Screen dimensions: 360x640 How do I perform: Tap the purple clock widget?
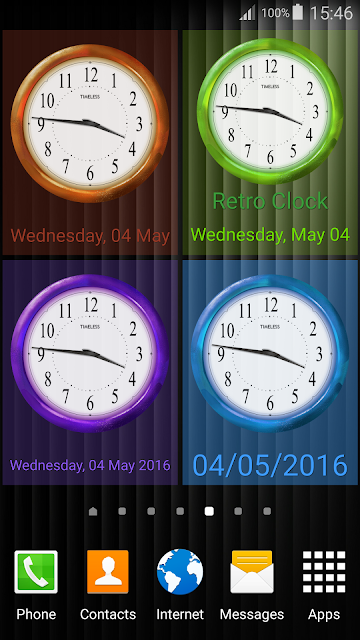[90, 372]
